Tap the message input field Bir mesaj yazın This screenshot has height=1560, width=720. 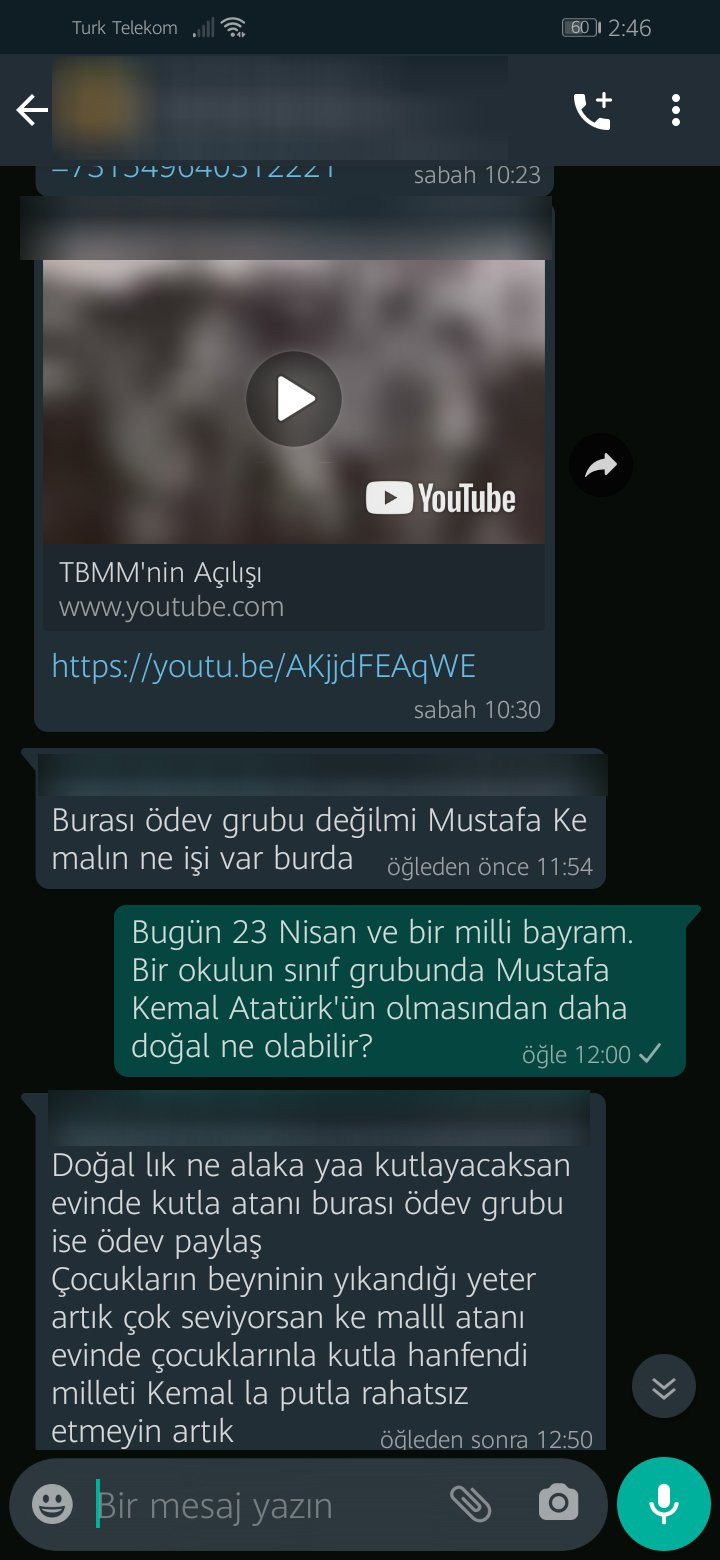click(250, 1503)
